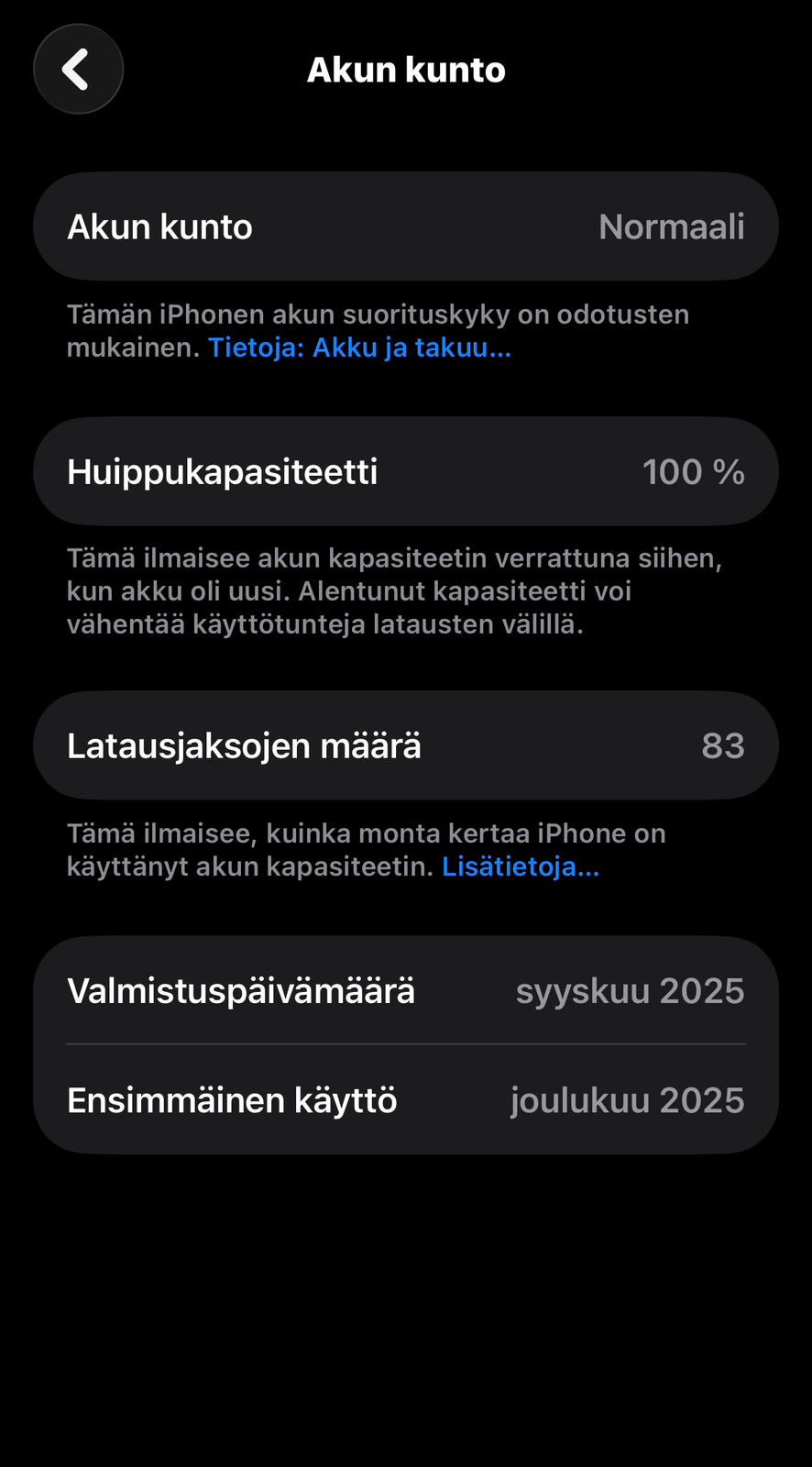The width and height of the screenshot is (812, 1467).
Task: Tap the Normaali status value
Action: pos(672,226)
